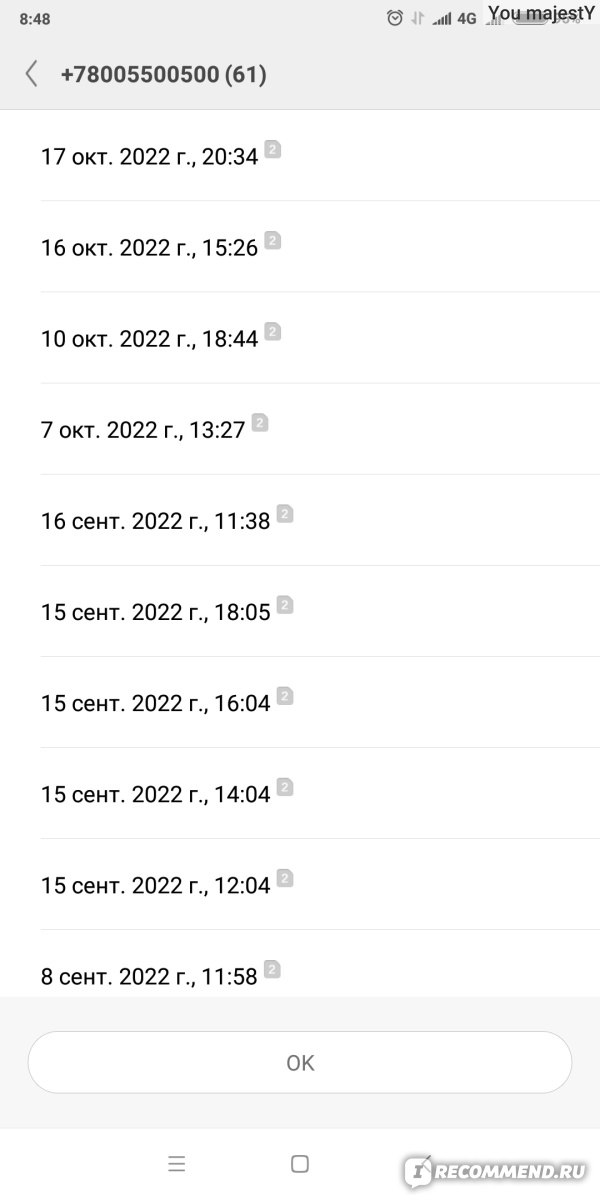Go back using the header arrow
The image size is (600, 1200).
pyautogui.click(x=32, y=74)
